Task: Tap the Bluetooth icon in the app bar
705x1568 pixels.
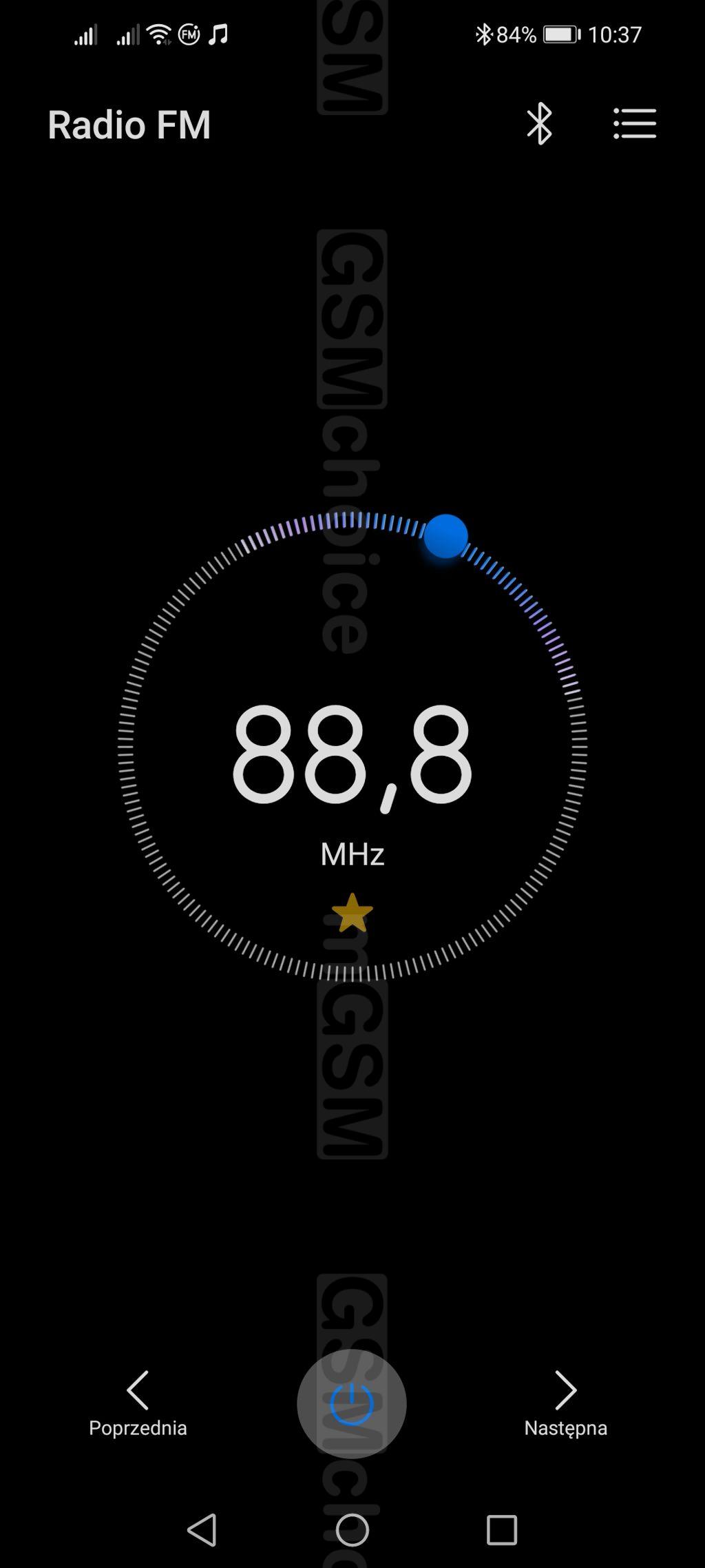Action: coord(539,124)
